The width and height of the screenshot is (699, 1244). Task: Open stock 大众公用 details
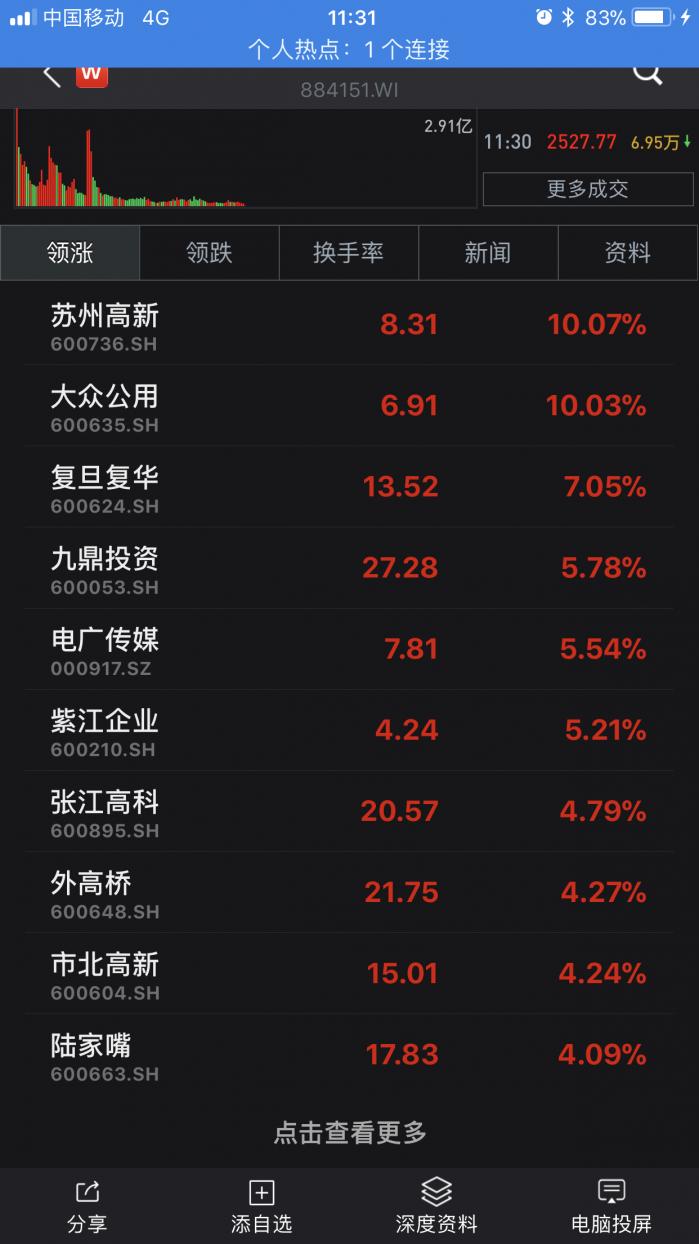pos(349,406)
